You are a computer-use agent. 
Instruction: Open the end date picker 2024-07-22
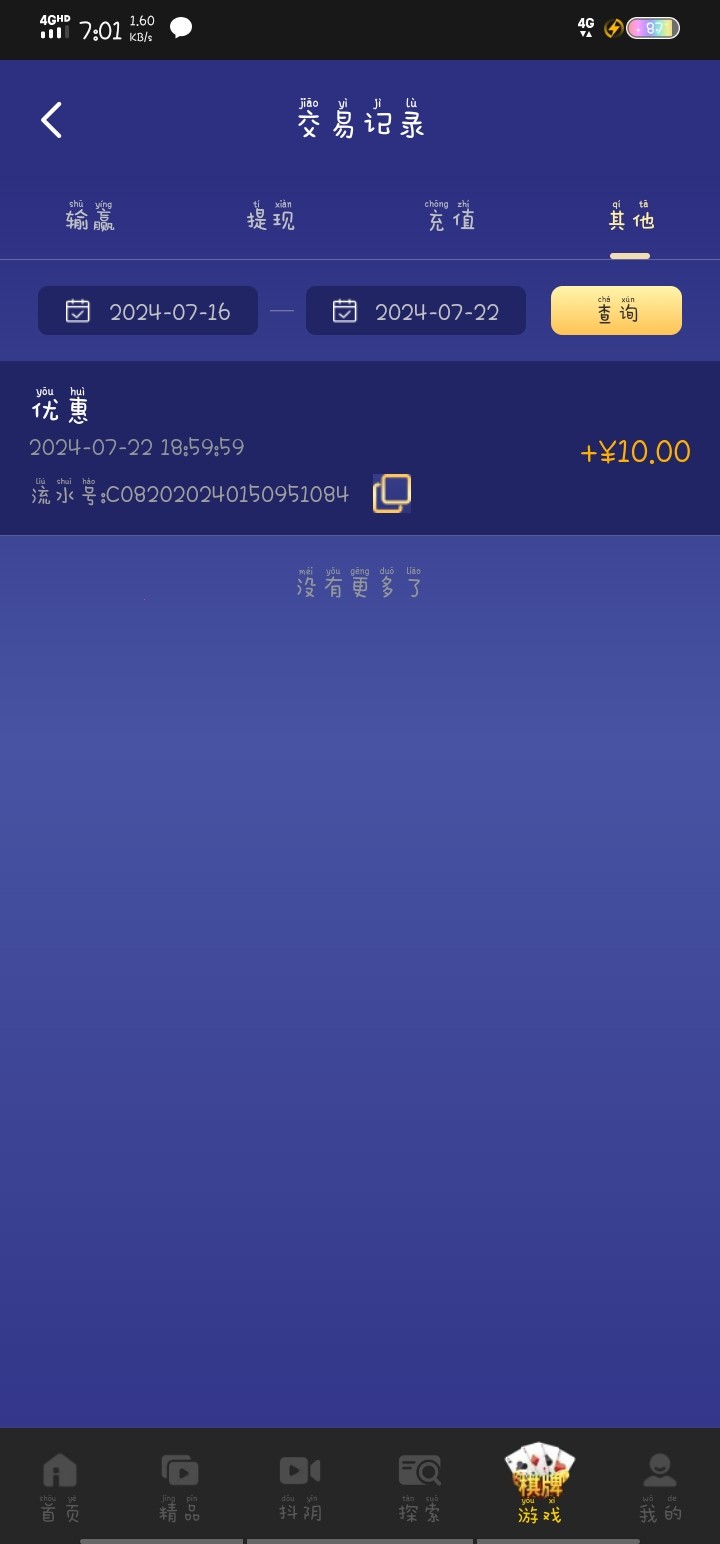pos(416,311)
